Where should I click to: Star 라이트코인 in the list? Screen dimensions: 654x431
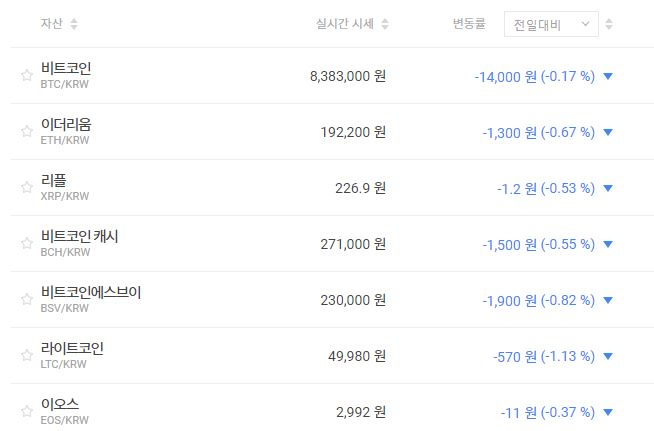tap(27, 356)
